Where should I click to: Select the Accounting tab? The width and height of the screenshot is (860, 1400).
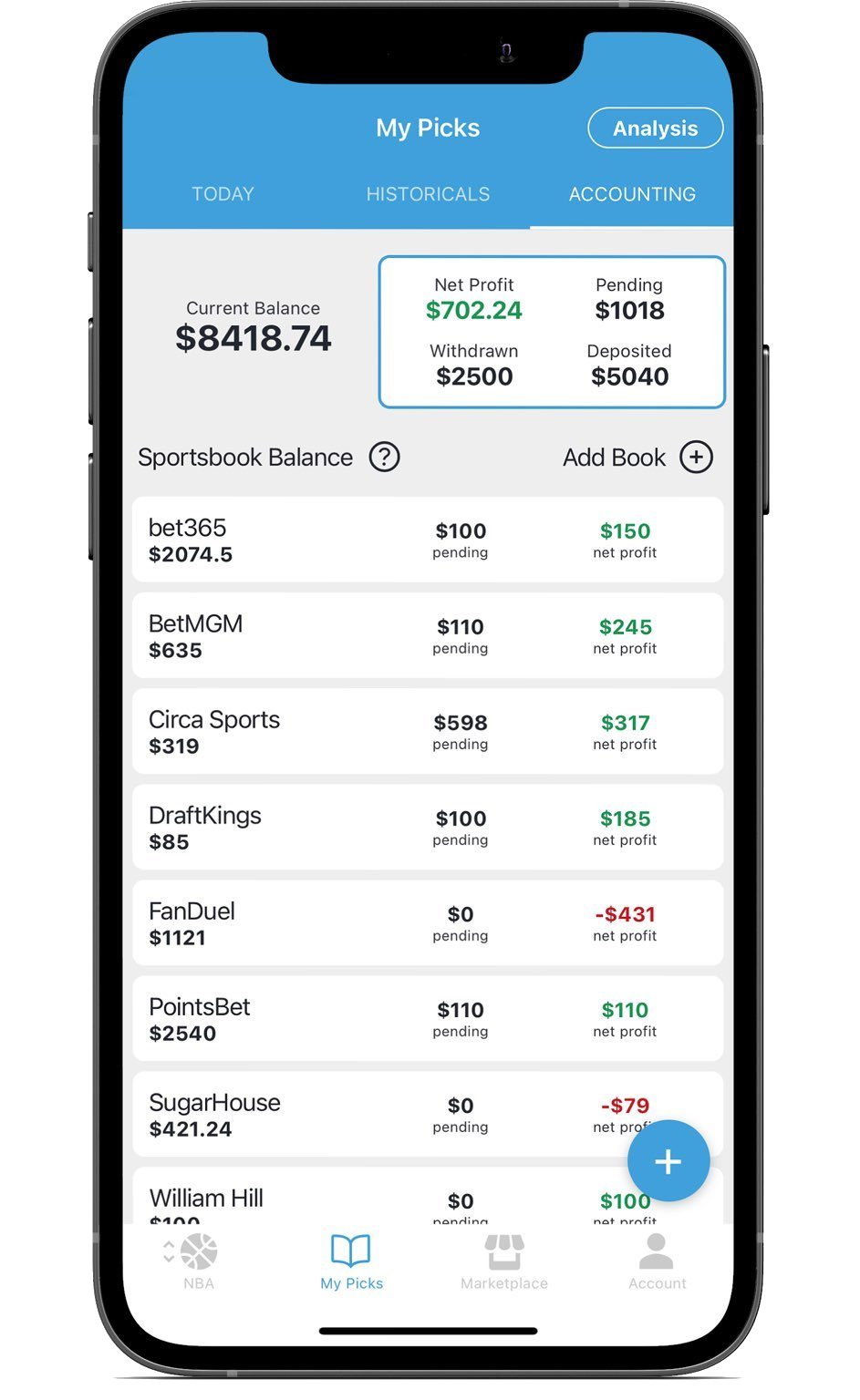coord(632,194)
